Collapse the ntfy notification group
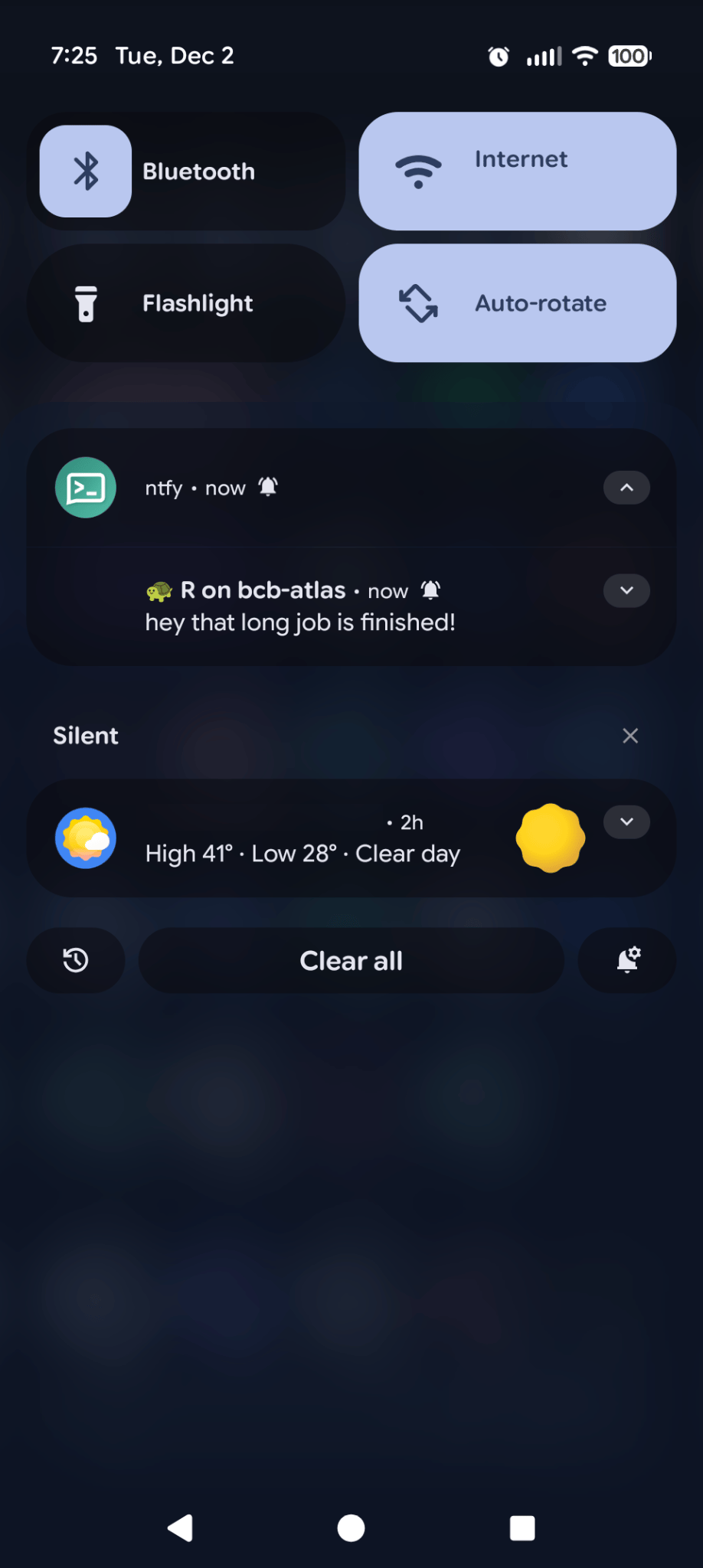The width and height of the screenshot is (703, 1568). tap(626, 488)
